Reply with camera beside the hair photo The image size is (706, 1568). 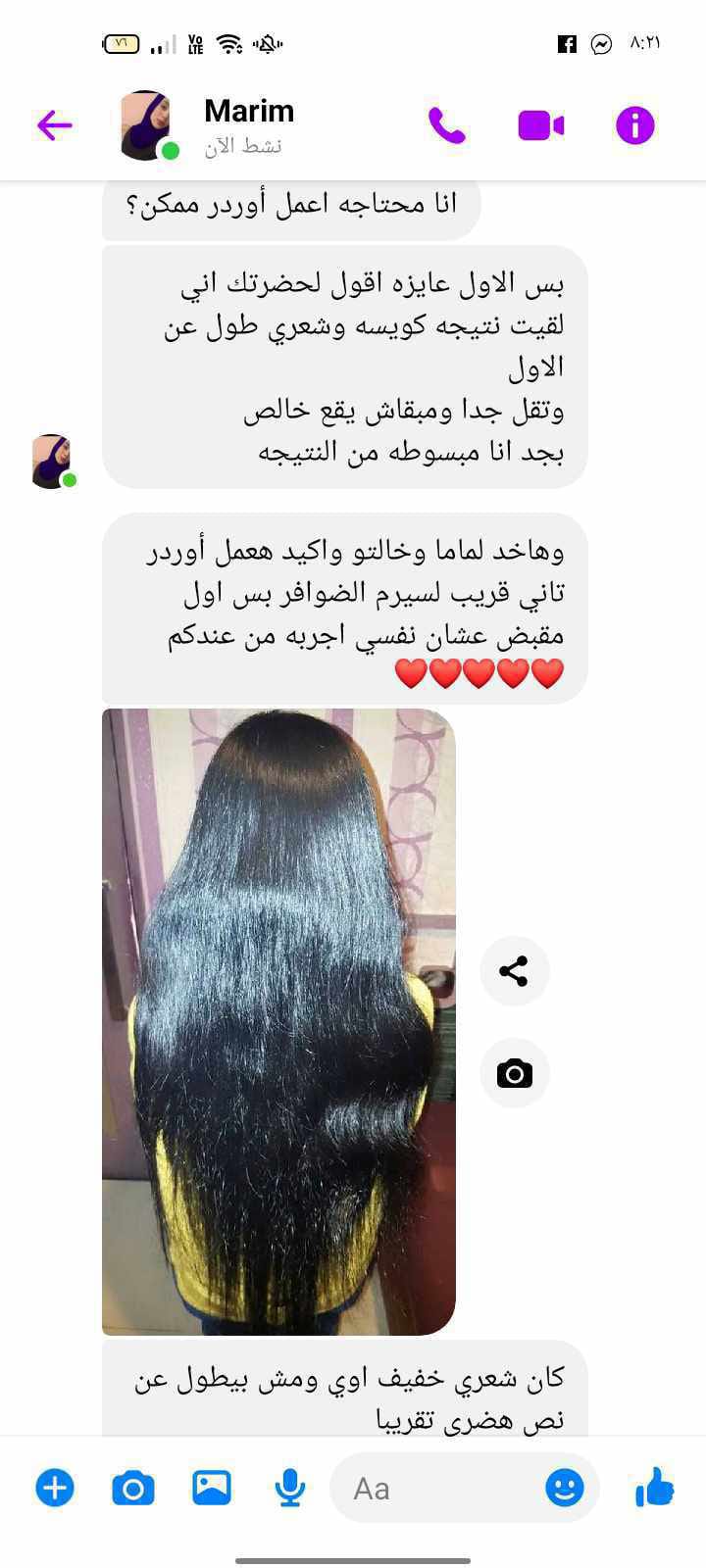[x=514, y=1074]
